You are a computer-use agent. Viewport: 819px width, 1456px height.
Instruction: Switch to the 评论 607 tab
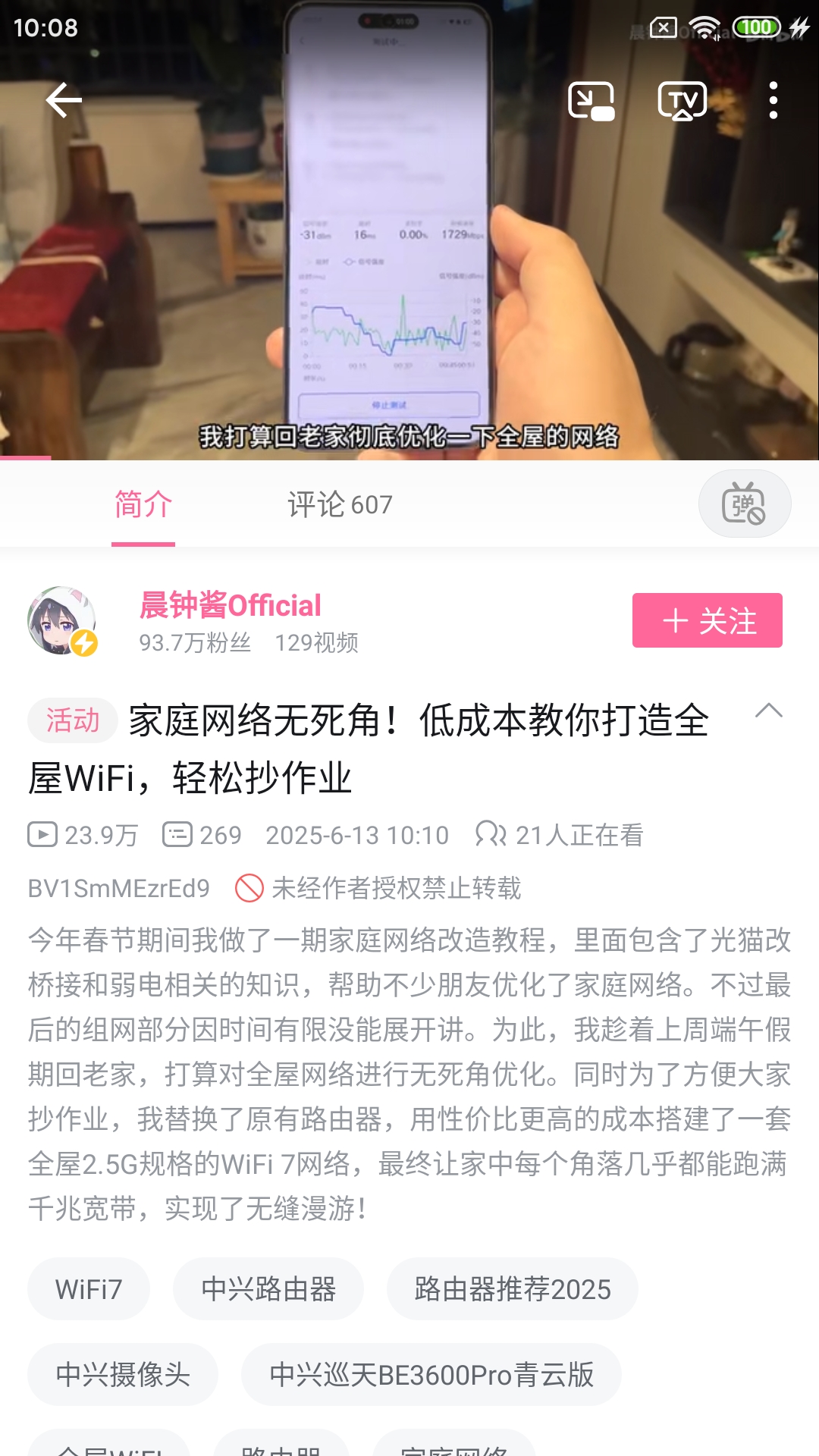click(x=340, y=504)
